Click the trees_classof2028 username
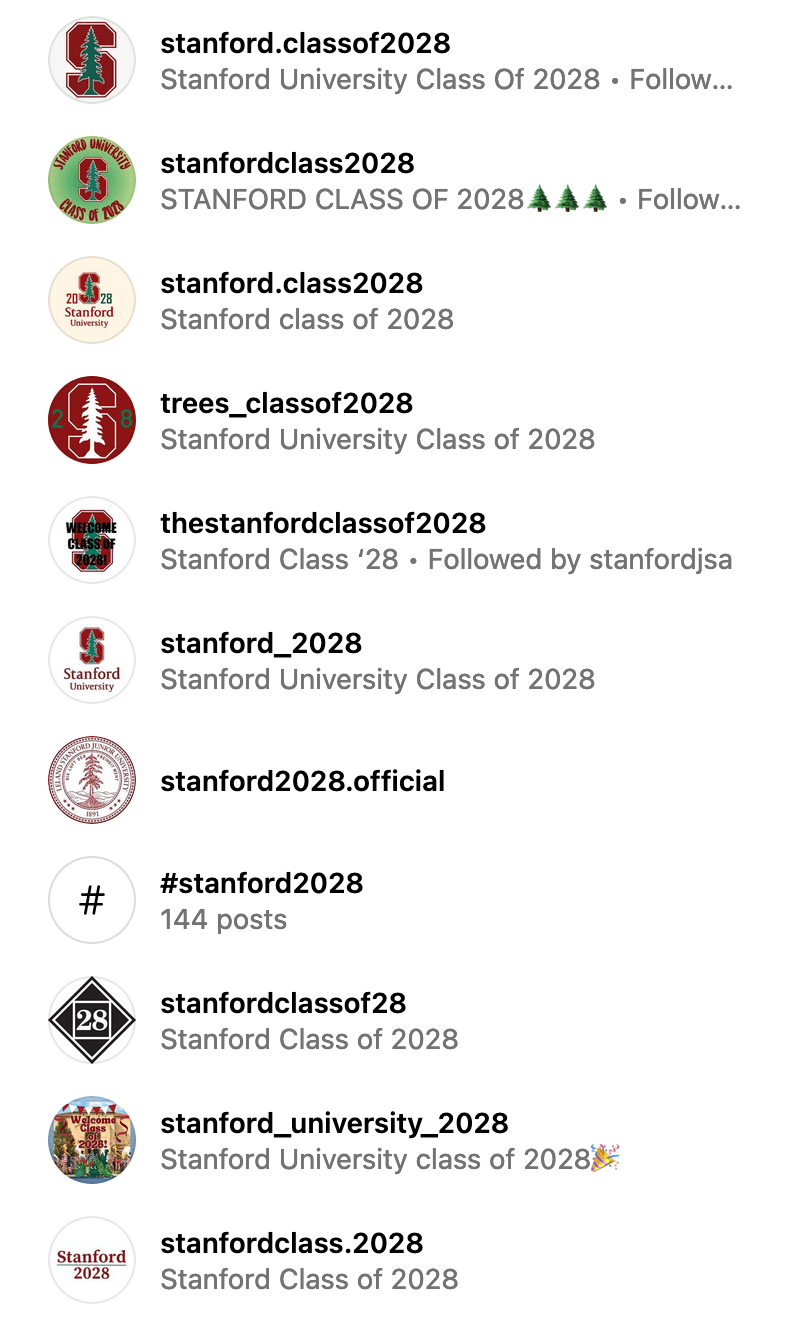This screenshot has height=1320, width=792. click(287, 403)
